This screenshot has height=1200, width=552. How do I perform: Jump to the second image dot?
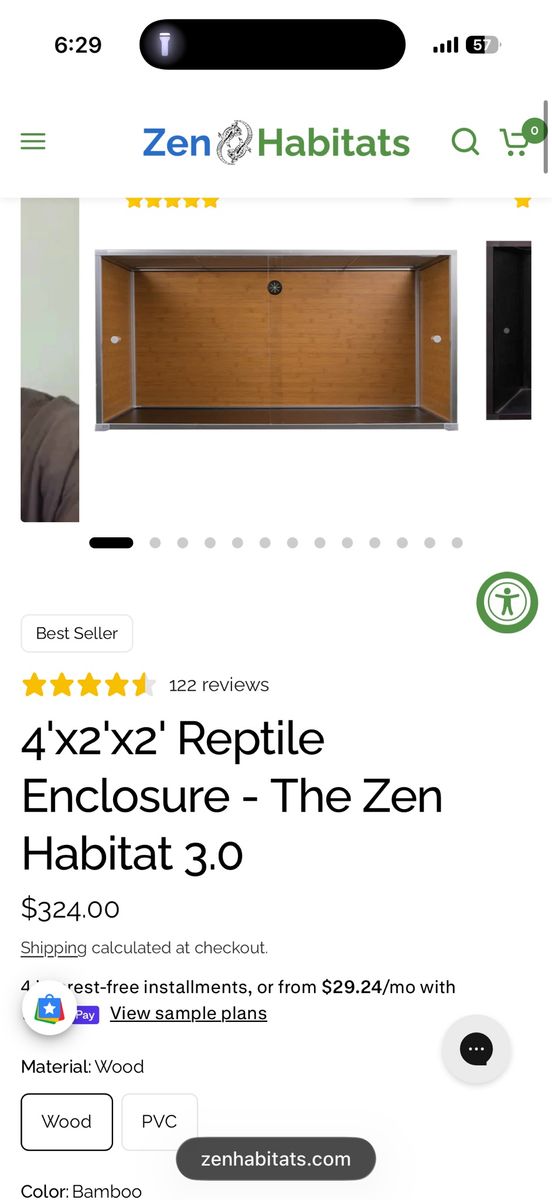tap(155, 543)
